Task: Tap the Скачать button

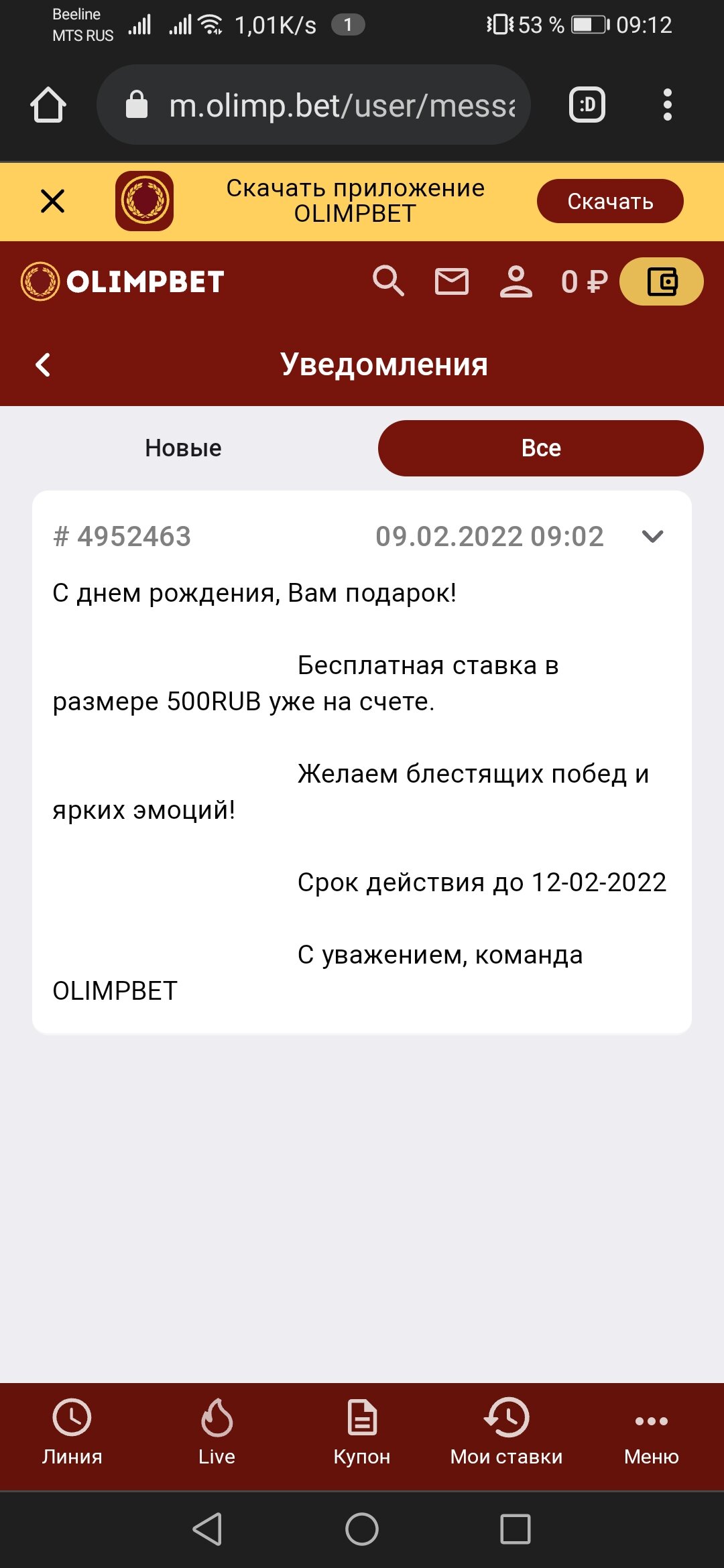Action: pos(609,201)
